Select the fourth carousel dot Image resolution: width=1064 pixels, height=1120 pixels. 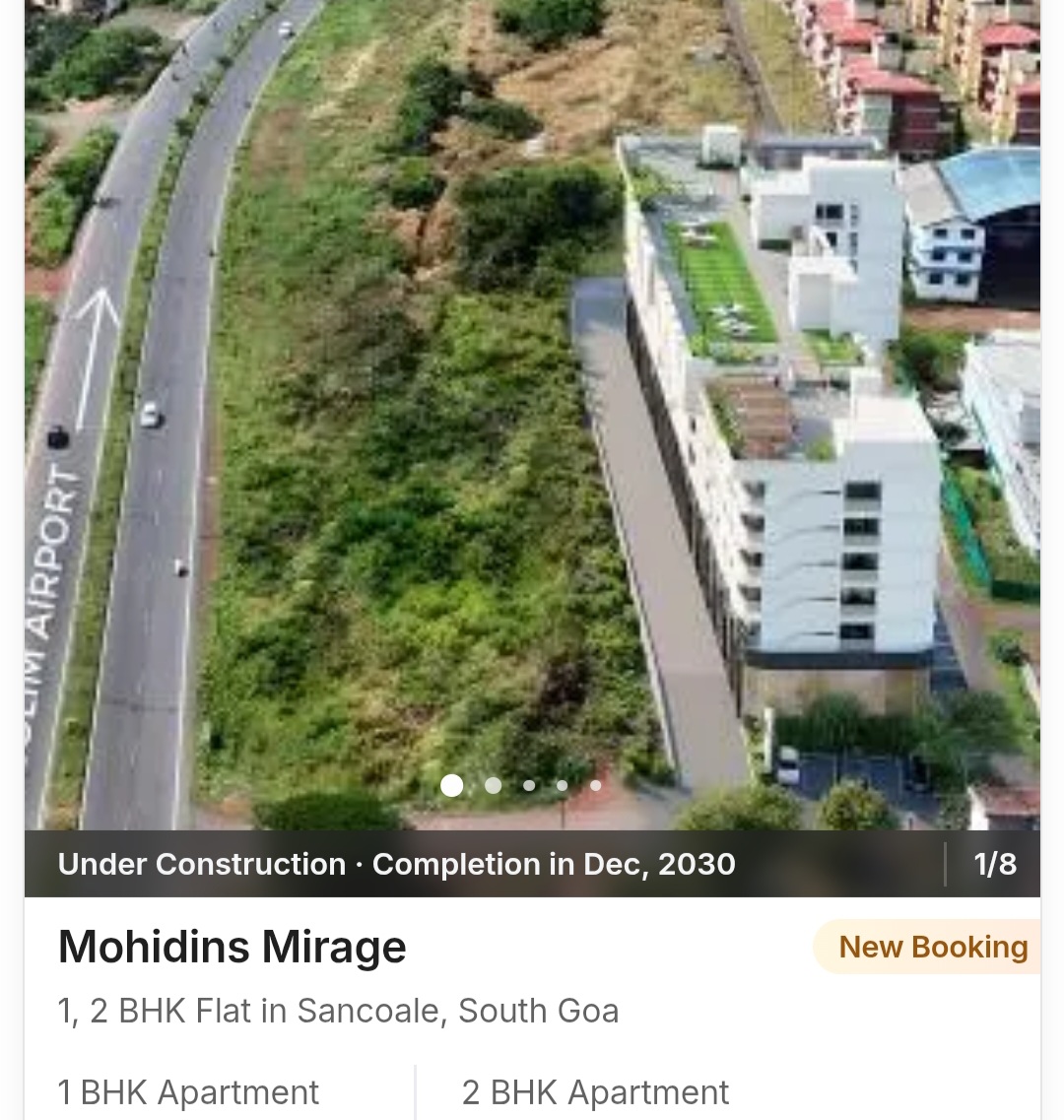tap(562, 786)
